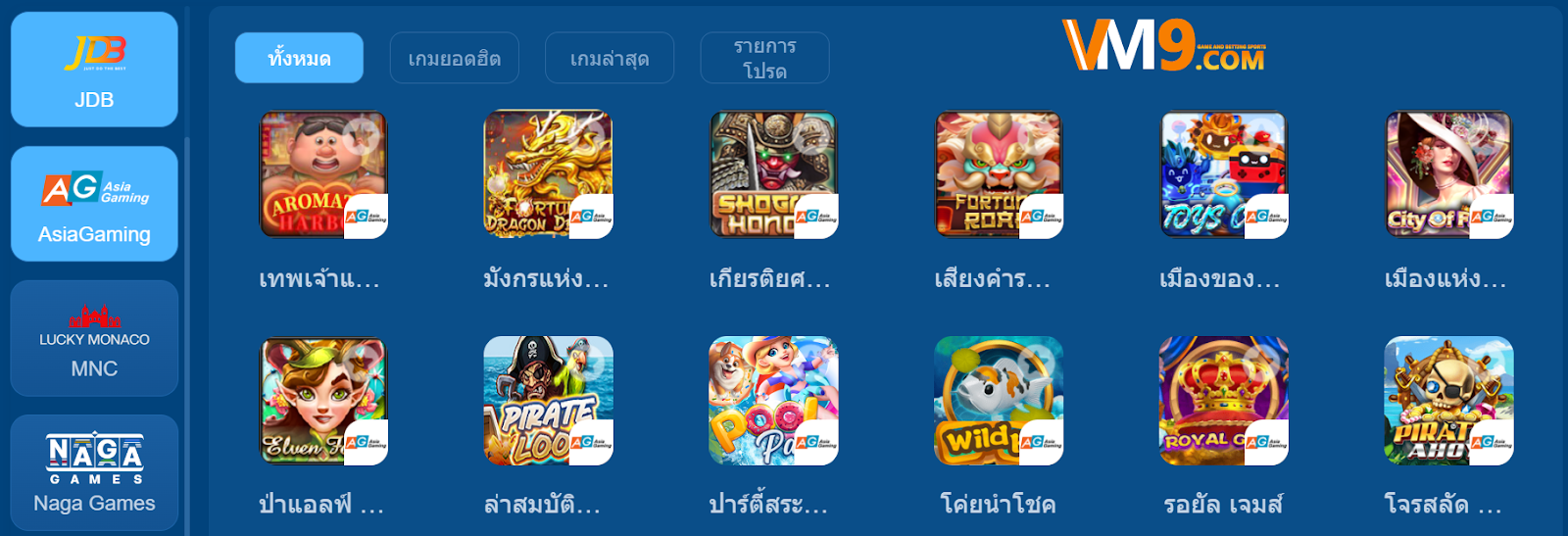
Task: Show the เกมยอดฮิต tab
Action: 454,59
